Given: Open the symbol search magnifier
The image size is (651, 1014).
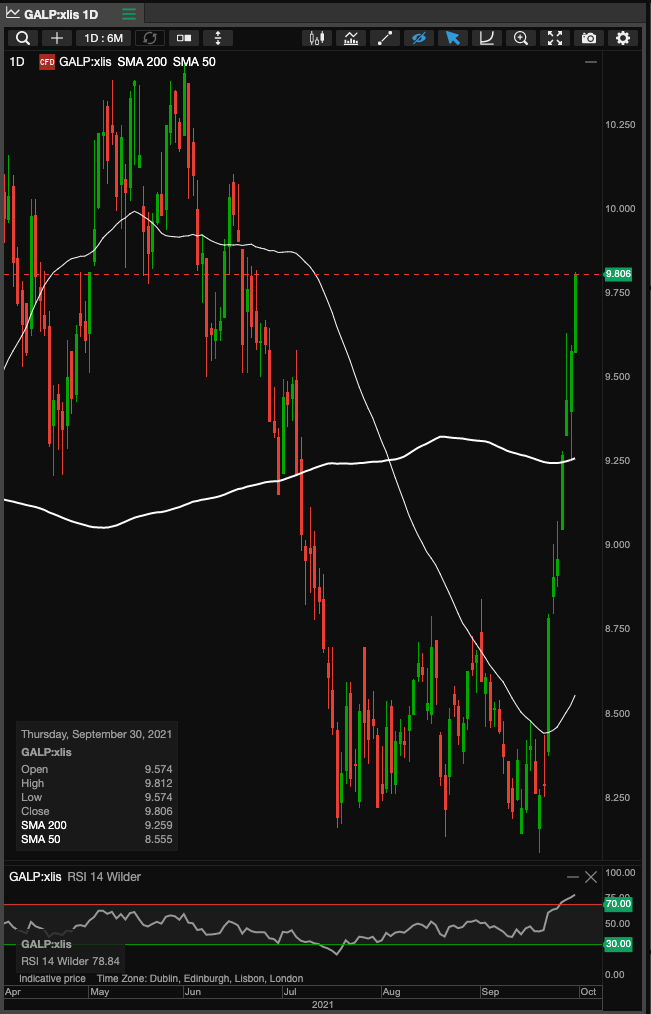Looking at the screenshot, I should (x=22, y=38).
